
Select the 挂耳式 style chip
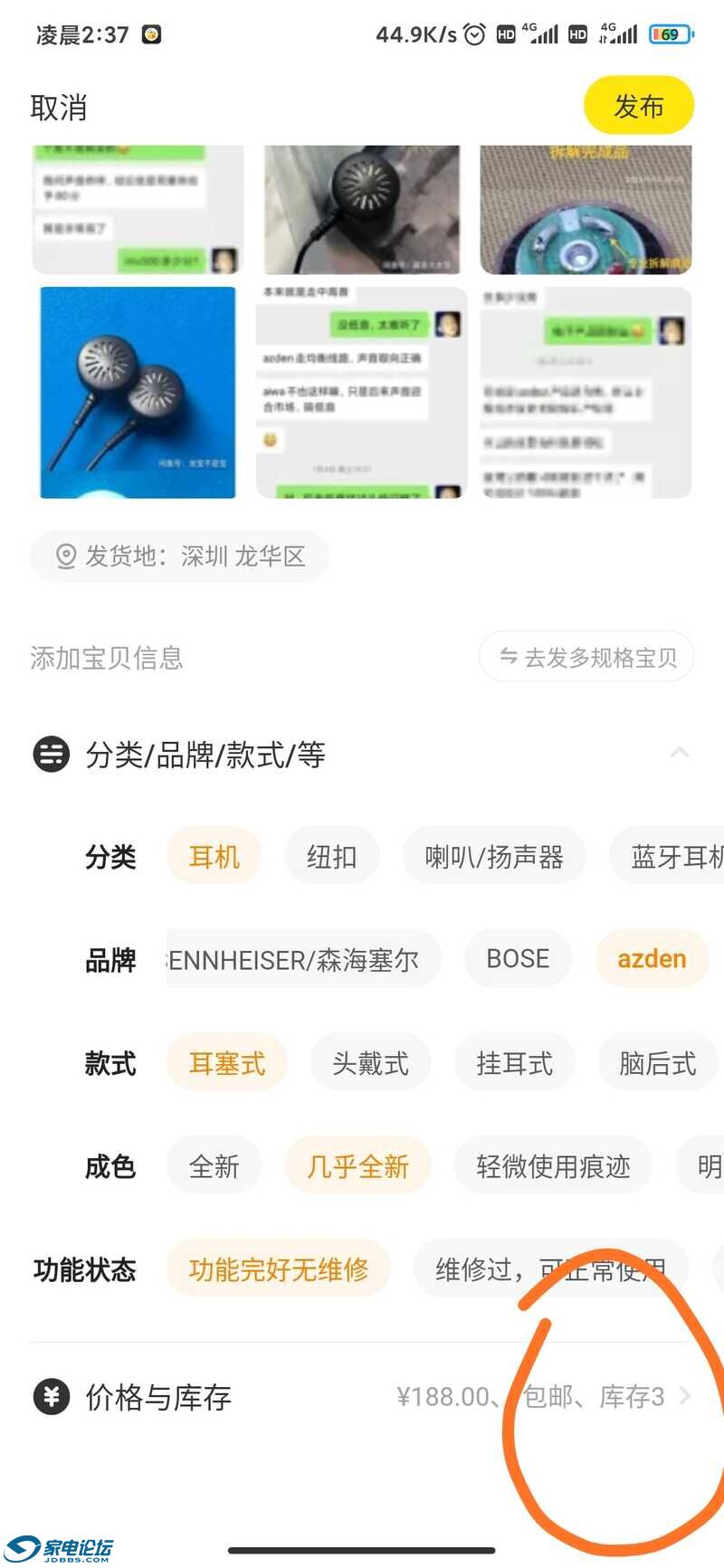tap(514, 1063)
